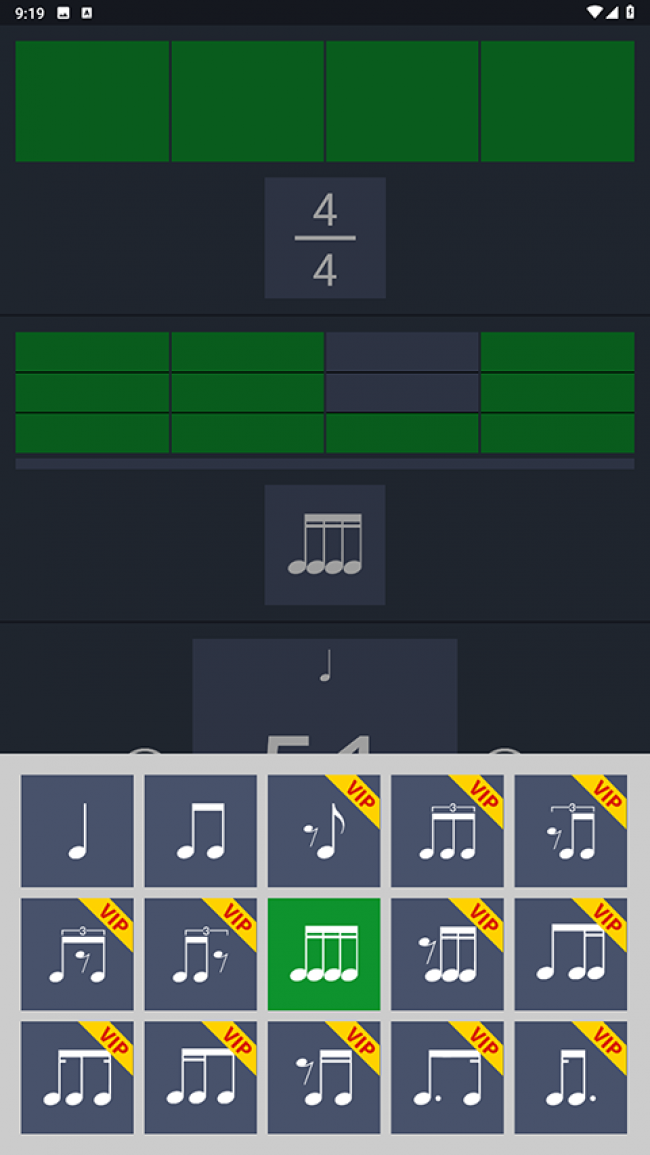Pick the full triplet subdivision
Viewport: 650px width, 1155px height.
447,831
